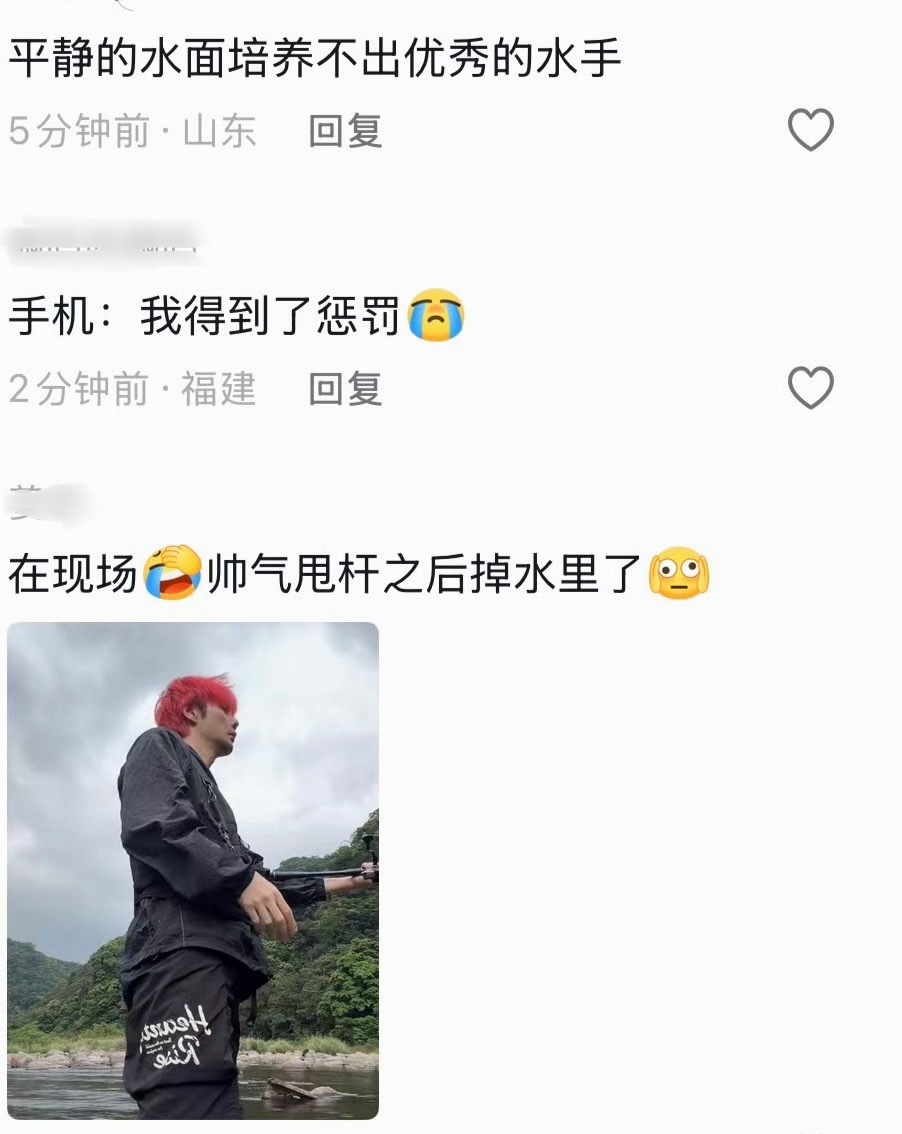Tap the '2分钟前 · 福建' timestamp
Viewport: 902px width, 1134px height.
[131, 389]
